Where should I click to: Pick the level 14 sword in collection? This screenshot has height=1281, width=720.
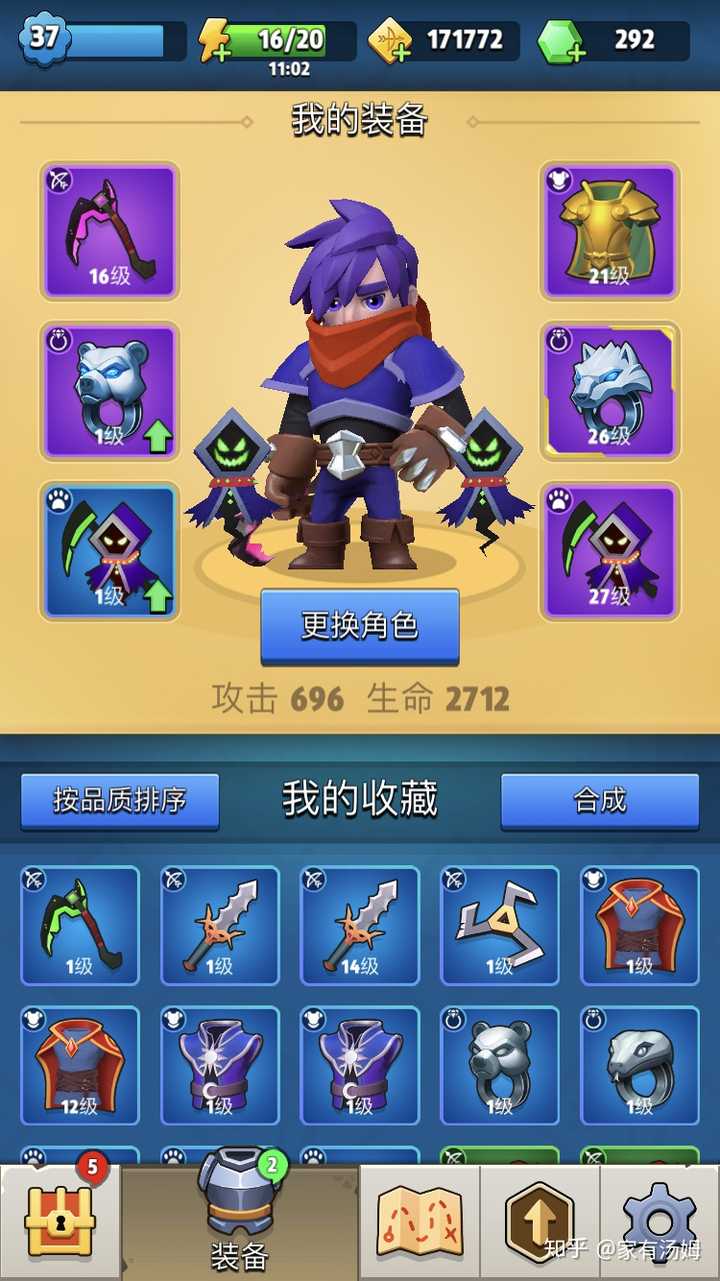click(360, 925)
